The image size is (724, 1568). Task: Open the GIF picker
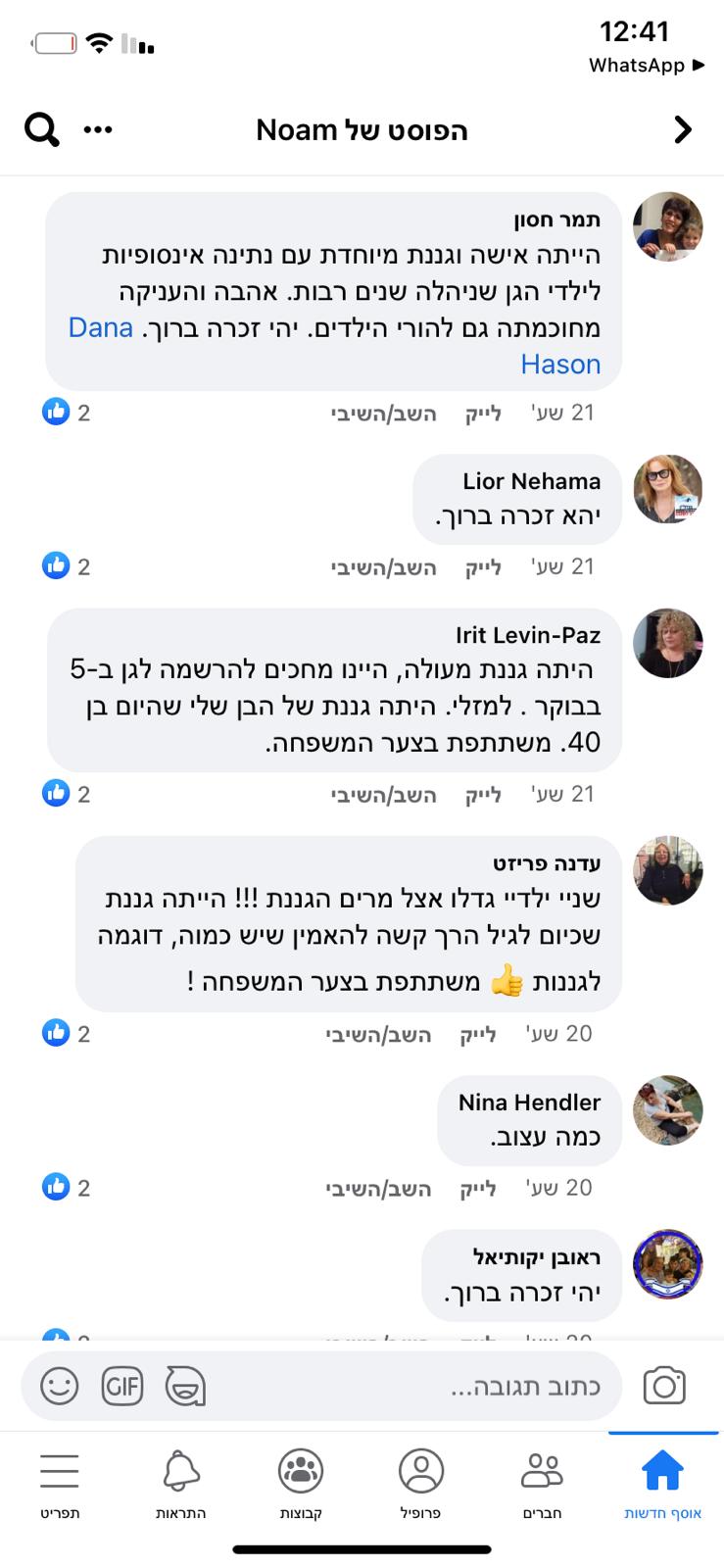(122, 1386)
